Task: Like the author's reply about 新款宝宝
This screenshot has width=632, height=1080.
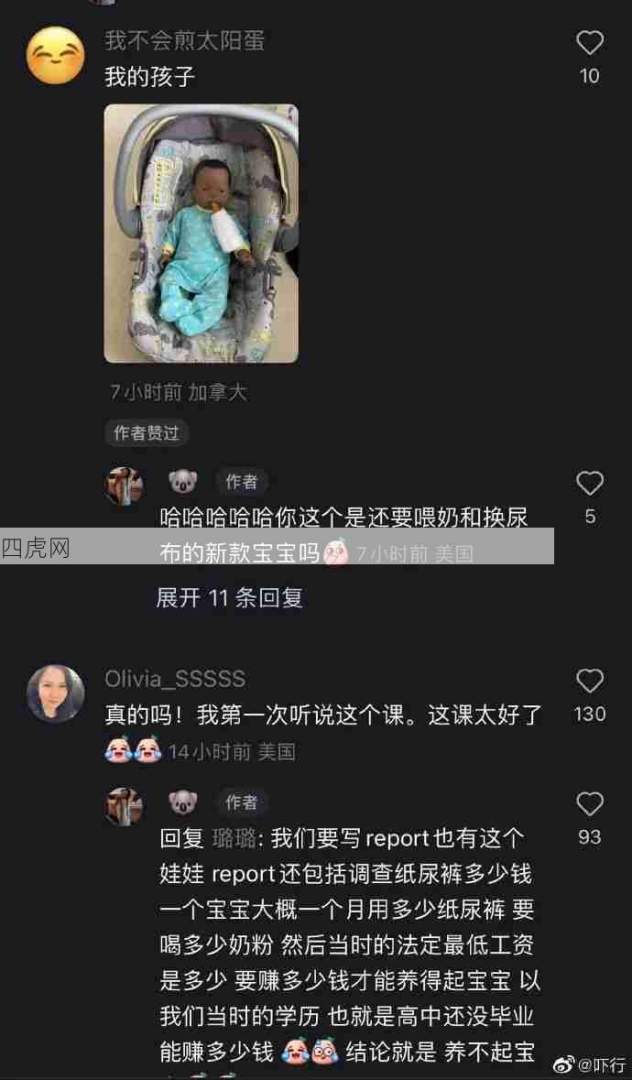Action: click(590, 485)
